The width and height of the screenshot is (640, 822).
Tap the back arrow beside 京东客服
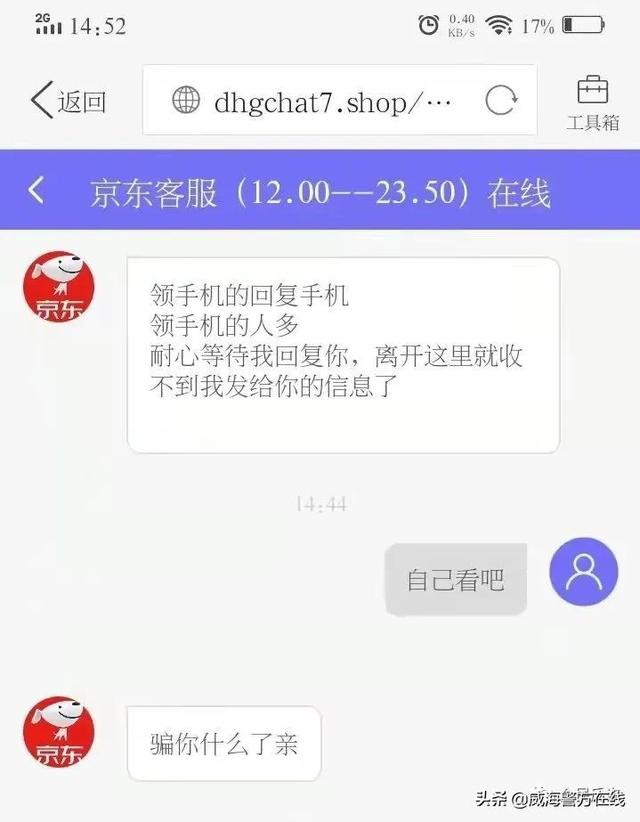coord(37,190)
